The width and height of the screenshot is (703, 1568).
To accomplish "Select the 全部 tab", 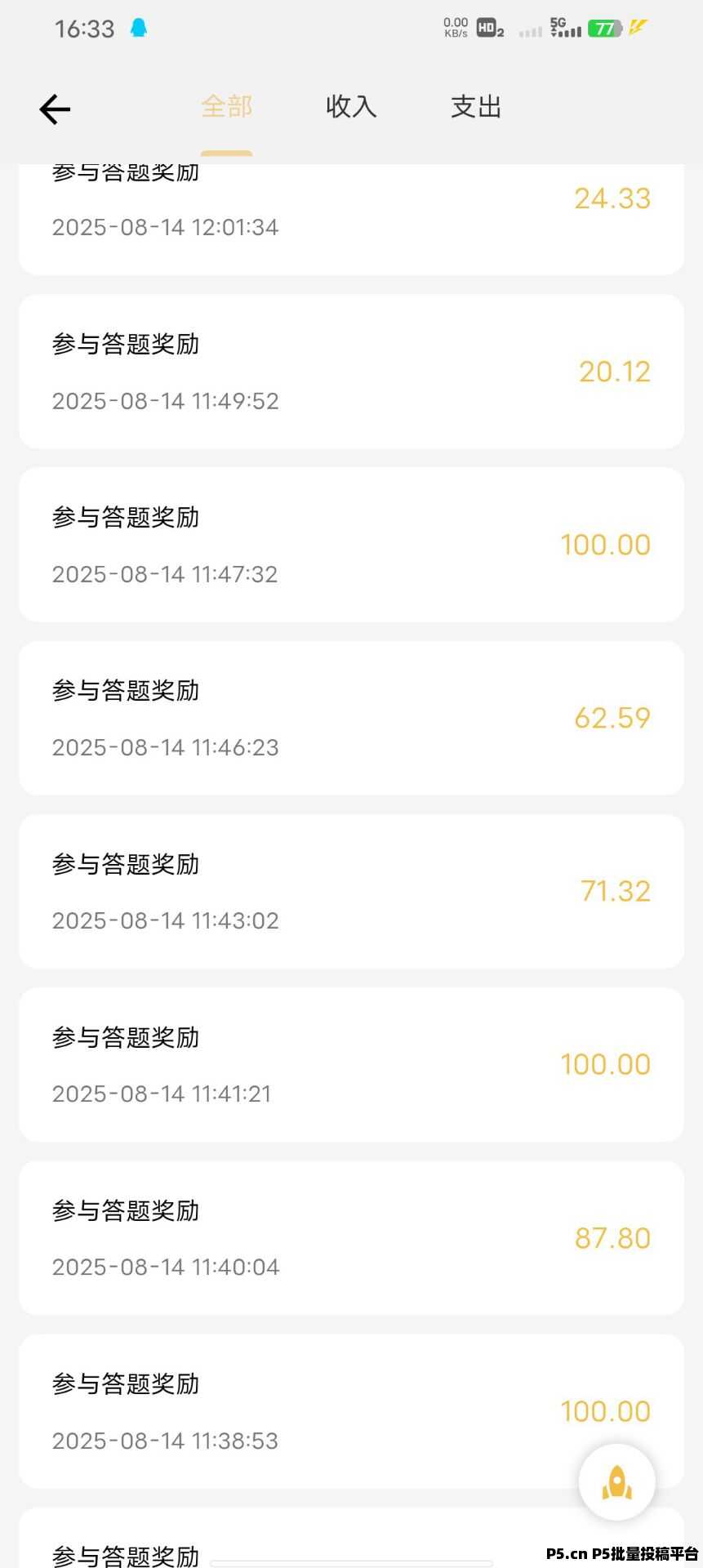I will (226, 107).
